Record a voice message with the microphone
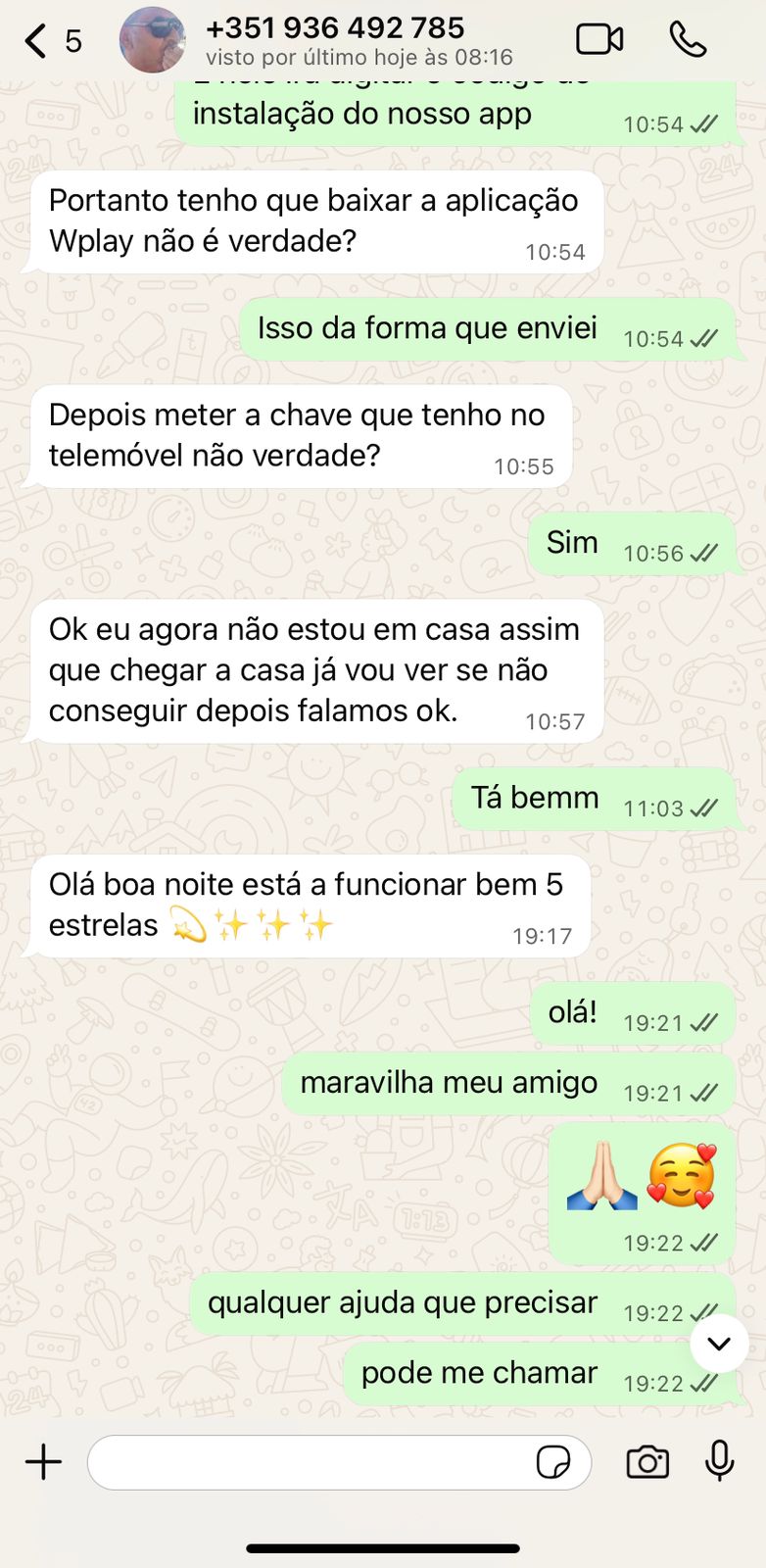 tap(719, 1461)
